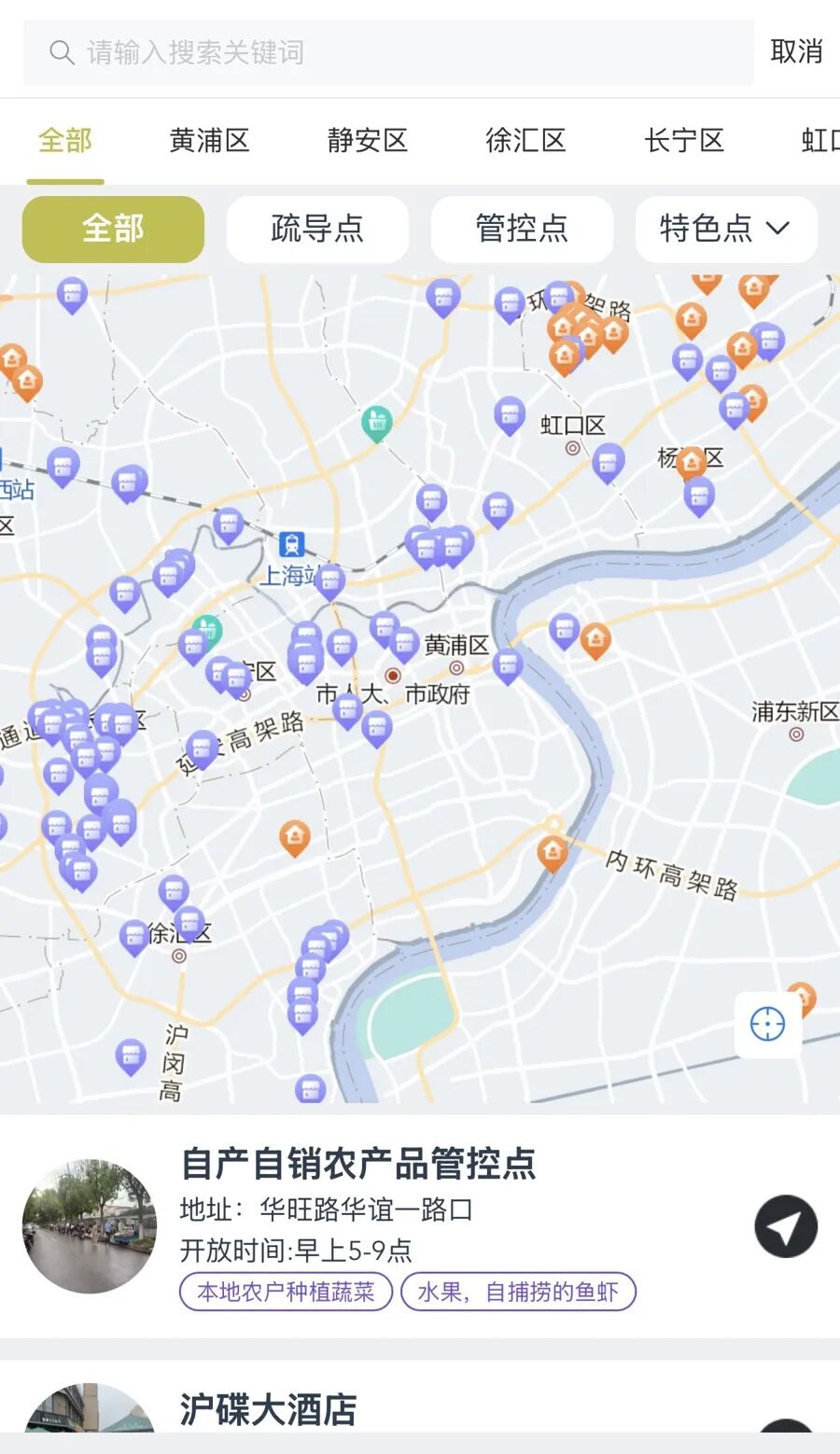Tap the search keyword input field
This screenshot has width=840, height=1454.
point(388,52)
